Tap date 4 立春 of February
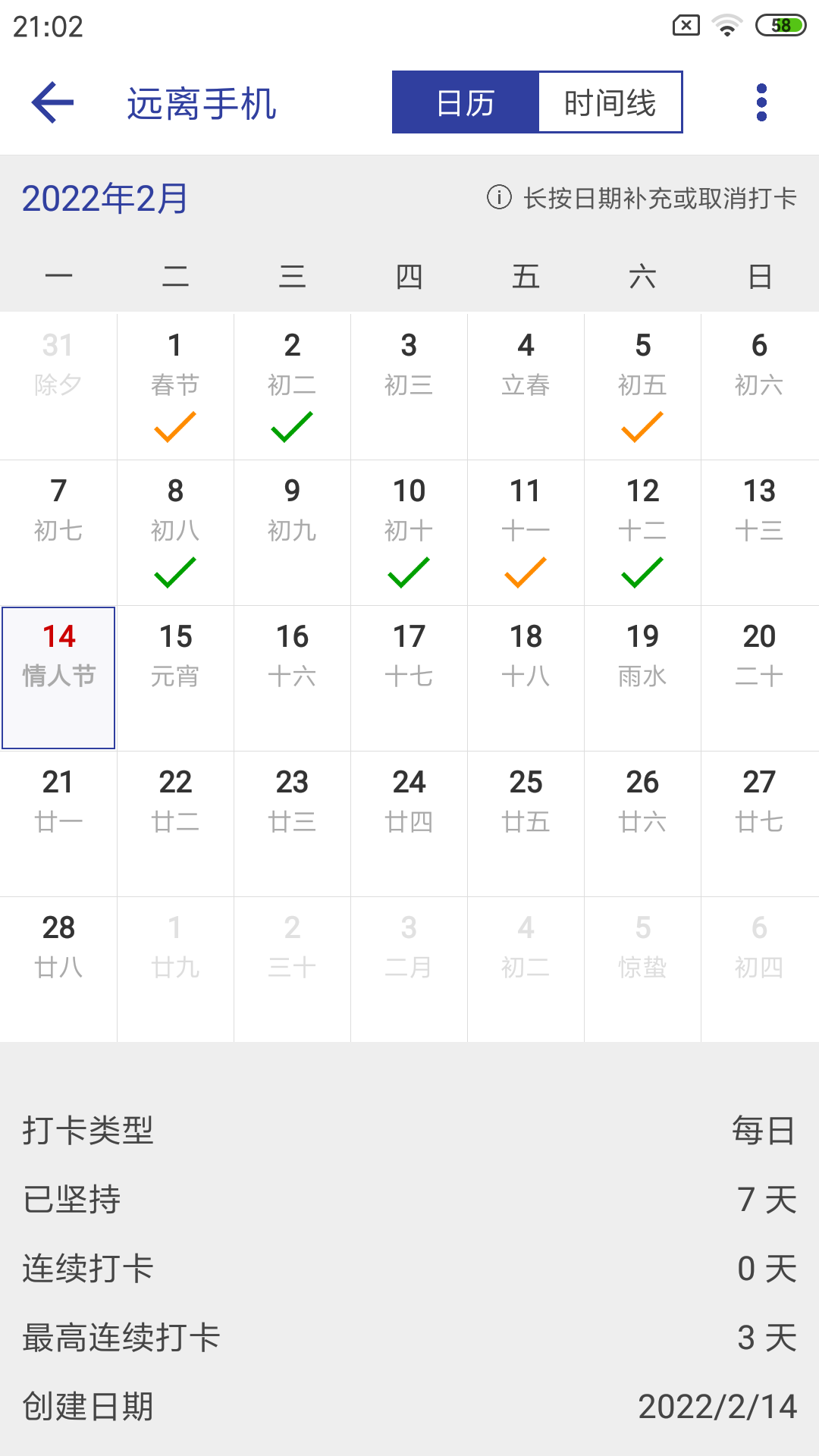This screenshot has height=1456, width=819. [x=526, y=386]
